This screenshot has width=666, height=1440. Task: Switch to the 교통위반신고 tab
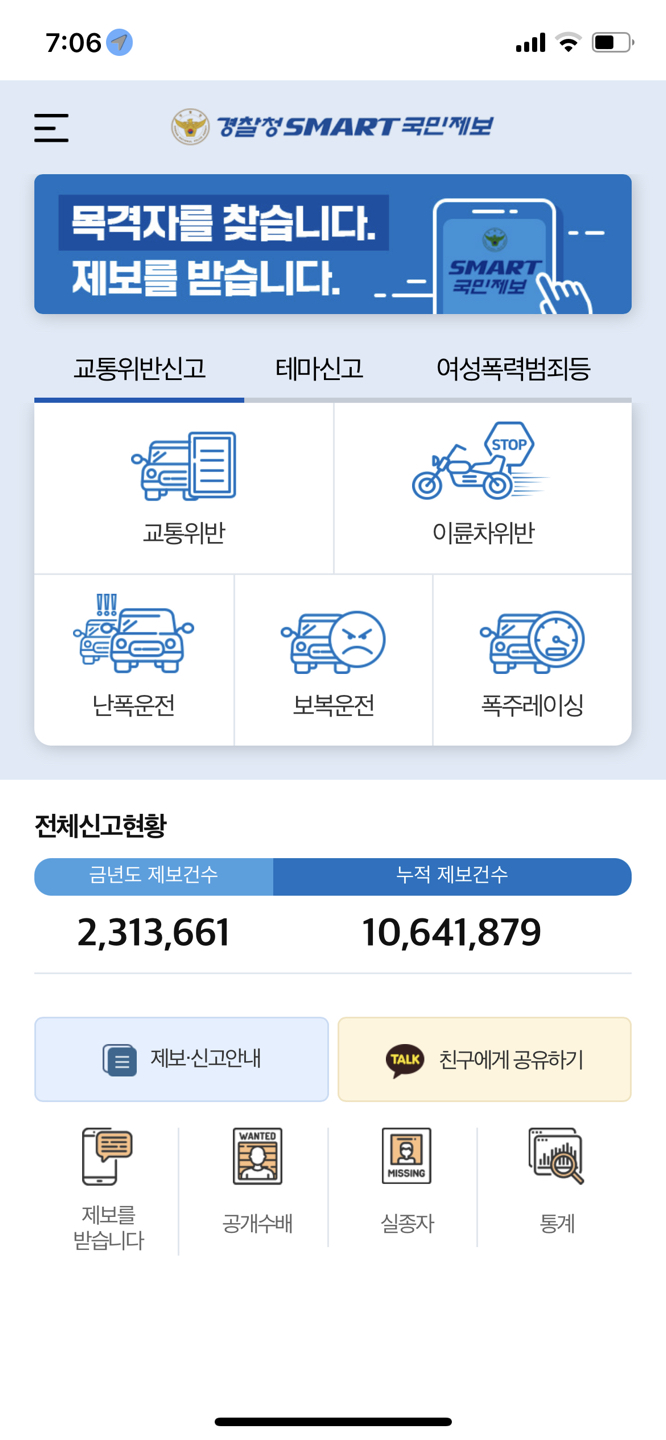click(x=139, y=369)
